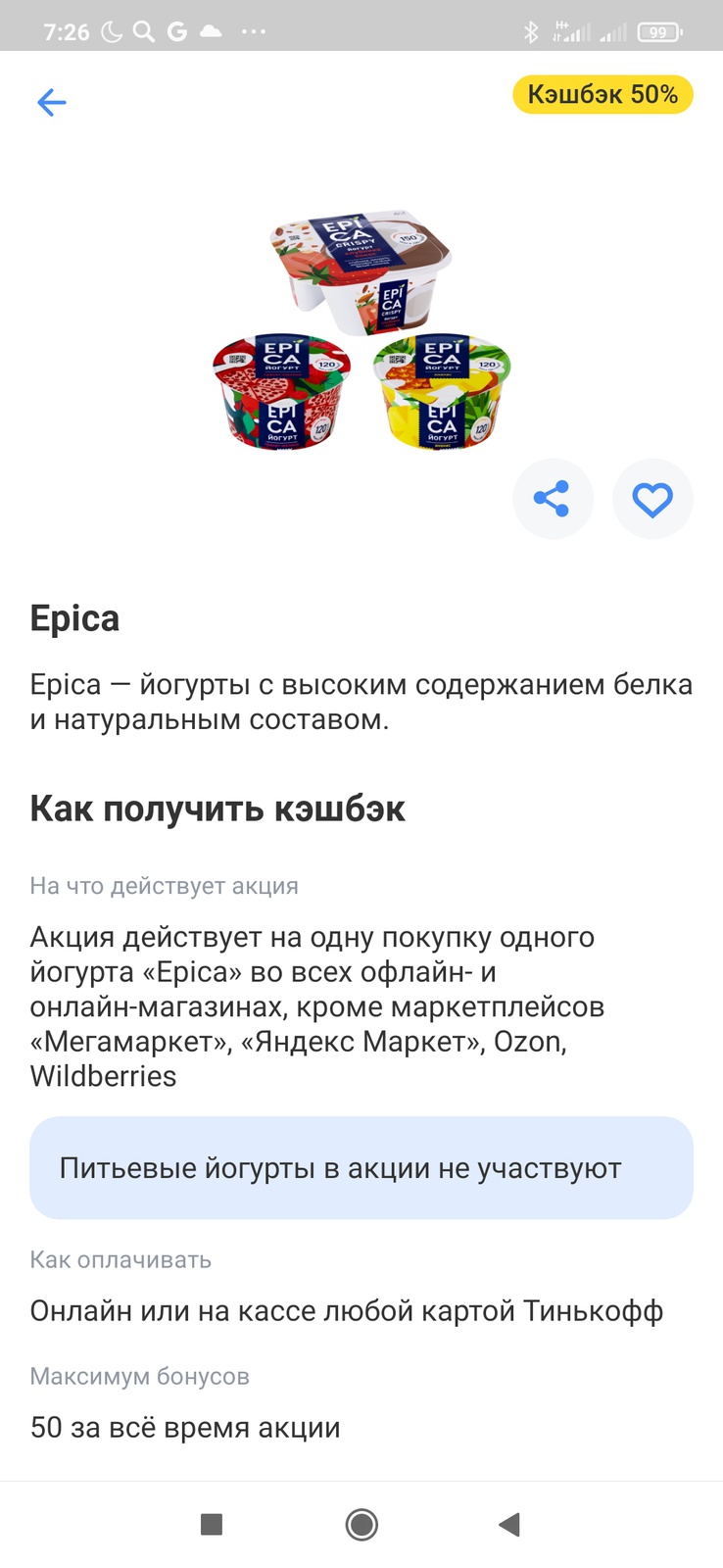Tap the system home button
The width and height of the screenshot is (723, 1568).
pos(361,1524)
